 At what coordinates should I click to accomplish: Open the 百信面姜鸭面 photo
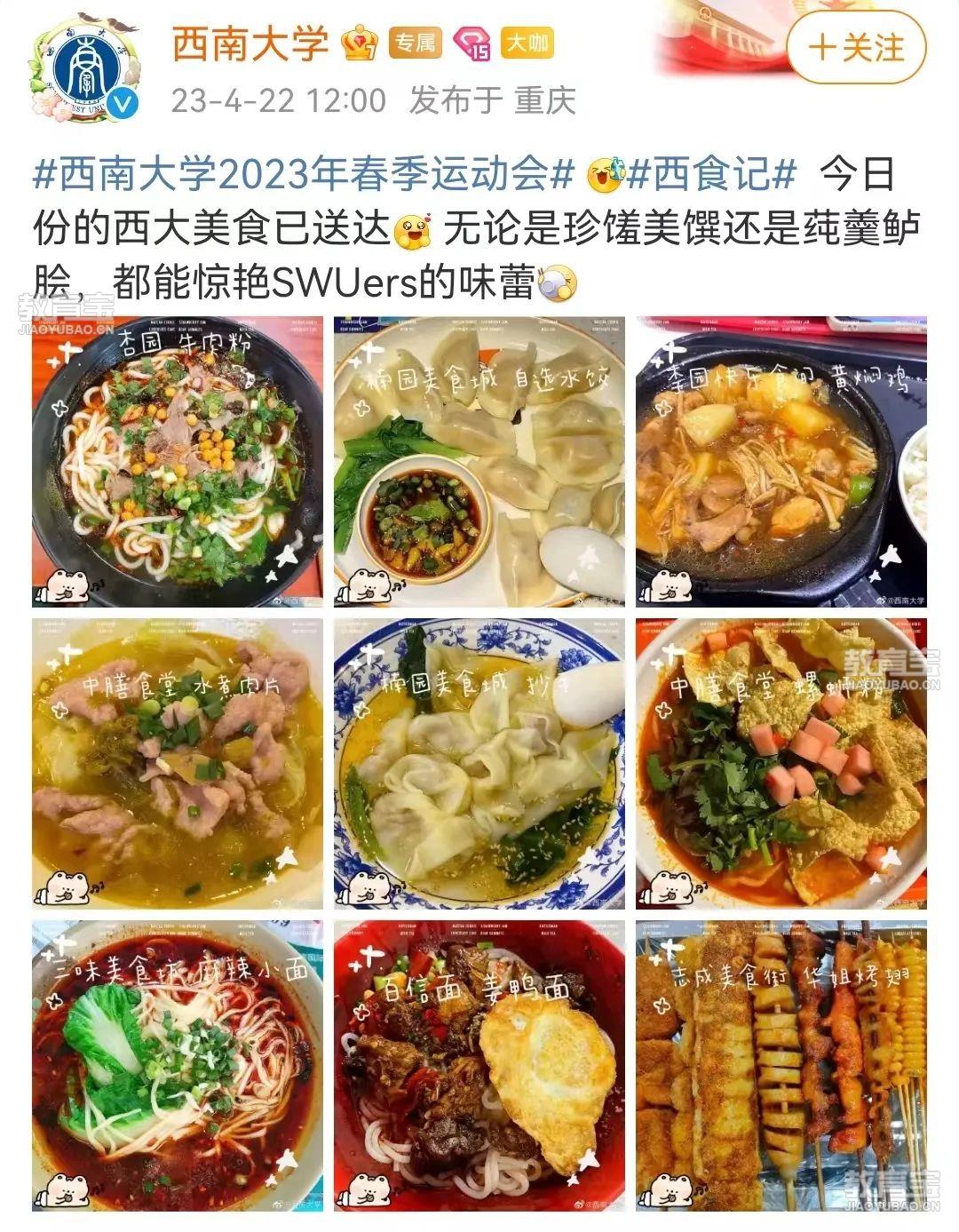tap(479, 1066)
